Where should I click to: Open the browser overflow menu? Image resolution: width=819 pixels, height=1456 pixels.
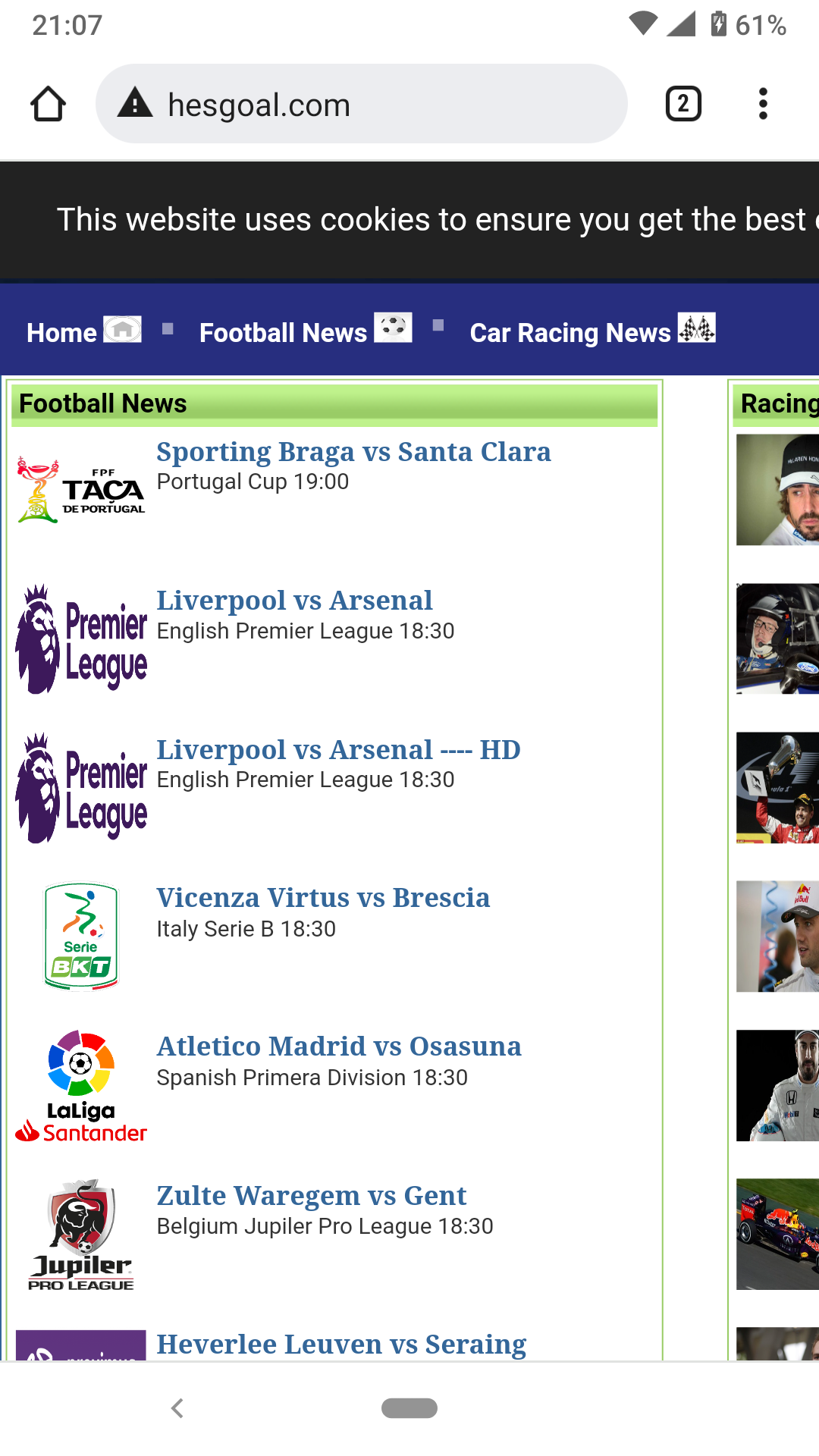[763, 104]
